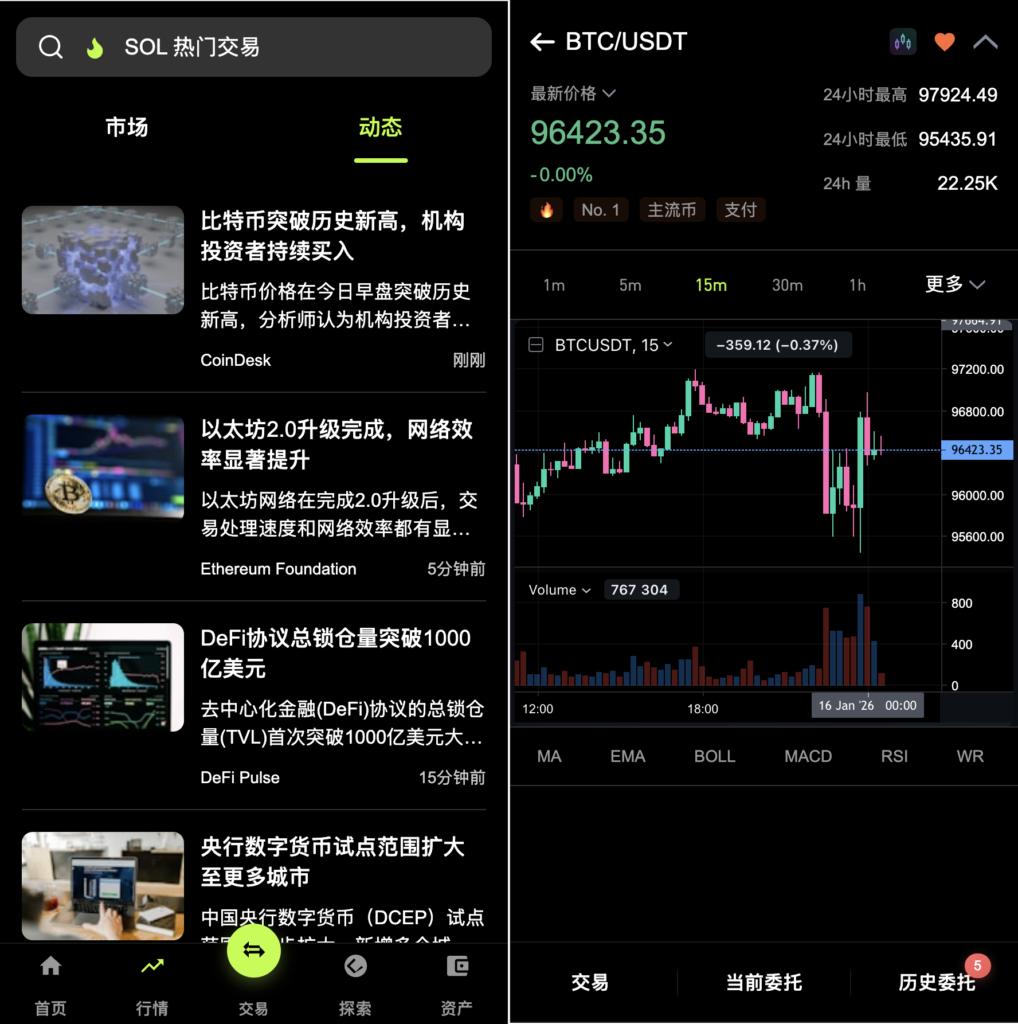Click the SOL 热门交易 search field
This screenshot has width=1018, height=1024.
tap(253, 46)
